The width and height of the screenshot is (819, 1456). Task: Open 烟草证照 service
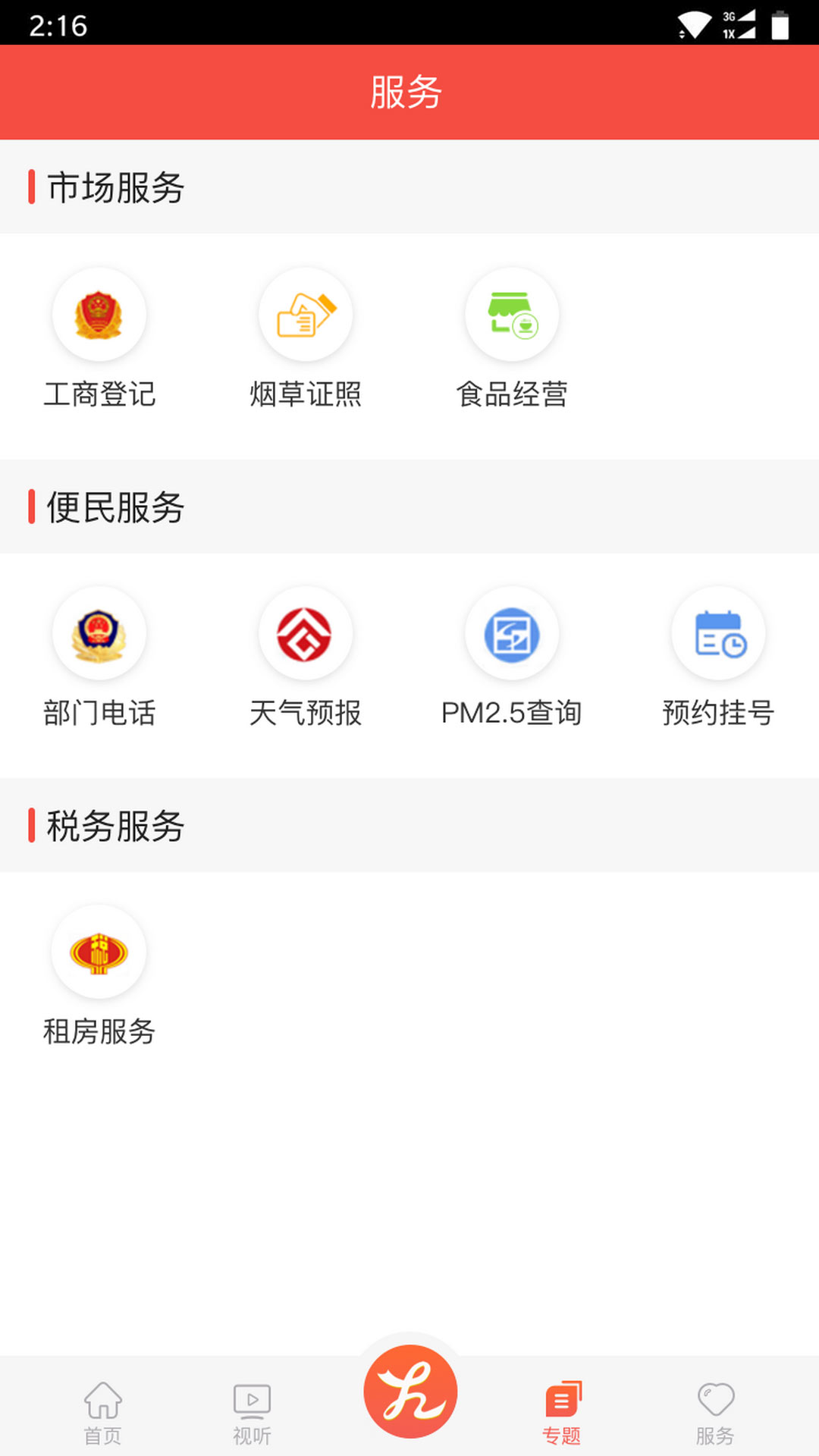tap(306, 315)
